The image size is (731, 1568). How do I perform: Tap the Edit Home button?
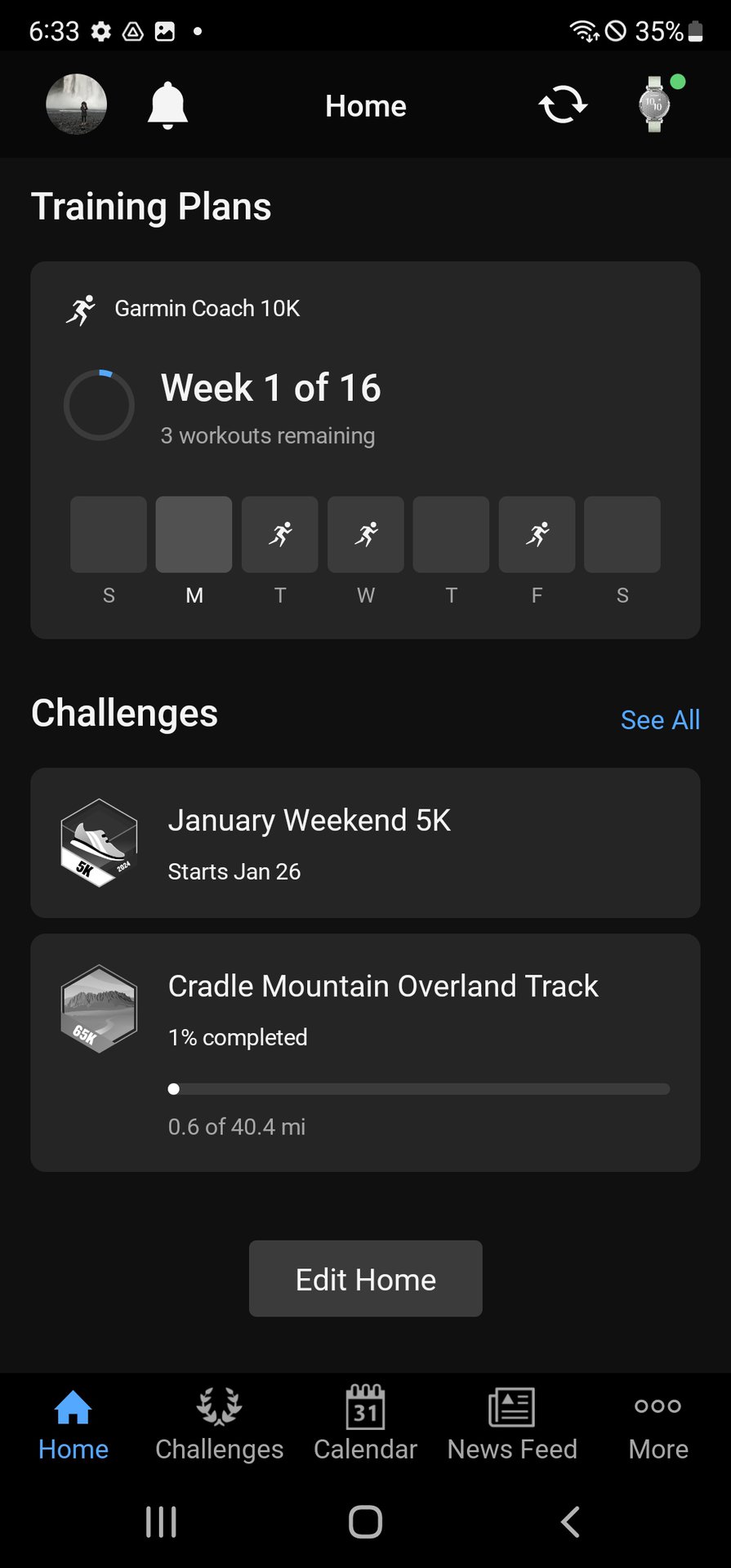[x=365, y=1278]
